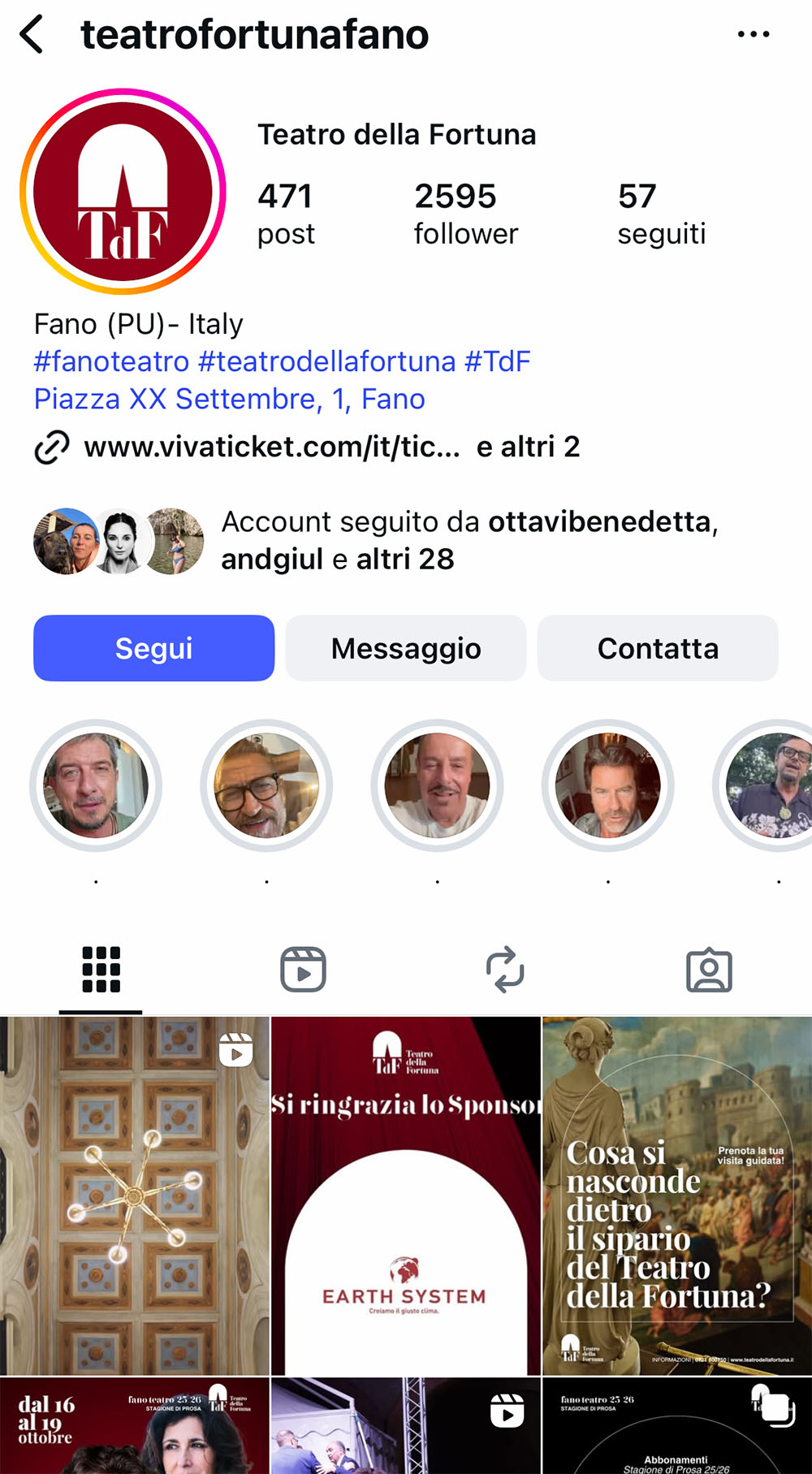
Task: Open the Earth System sponsor post
Action: click(x=405, y=1195)
